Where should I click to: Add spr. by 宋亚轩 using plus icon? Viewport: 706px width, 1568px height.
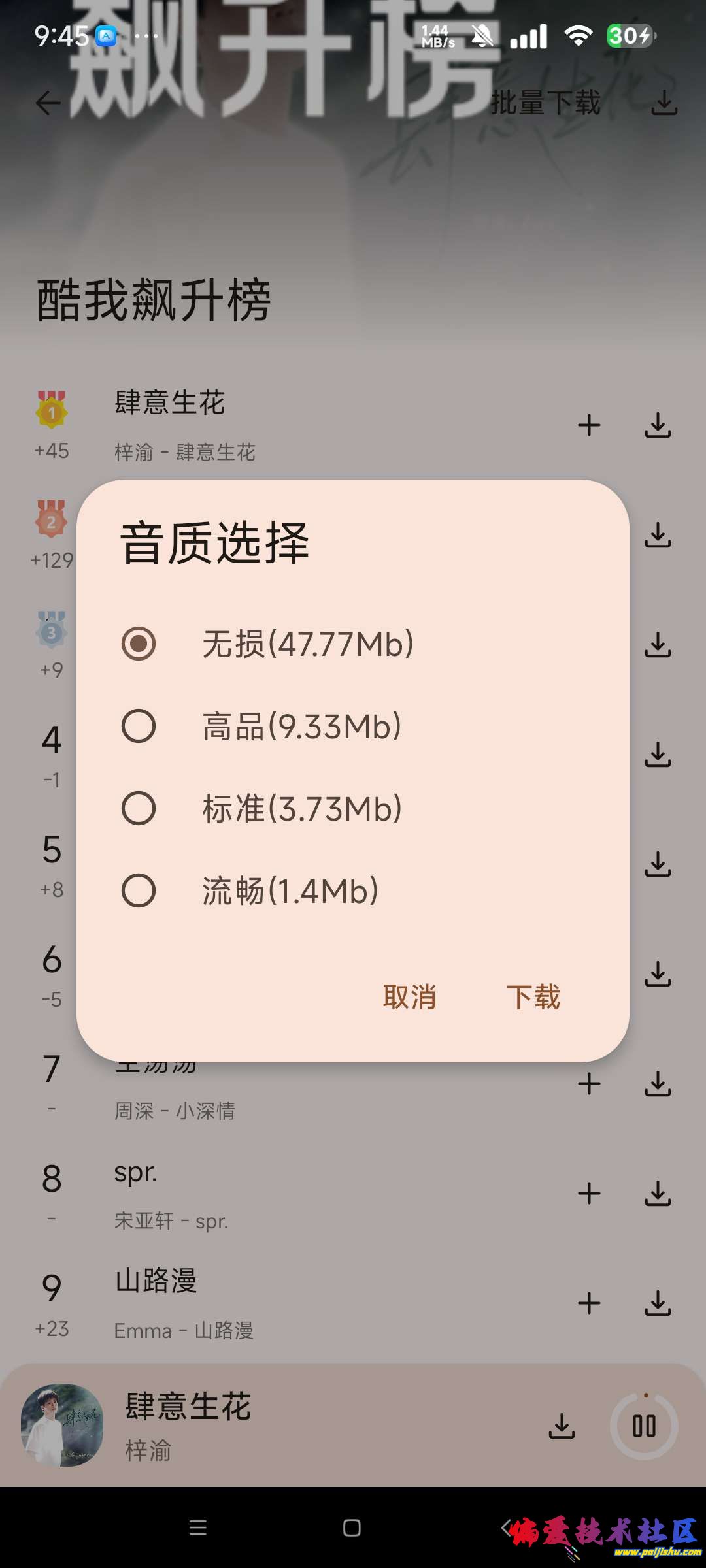click(x=589, y=1193)
